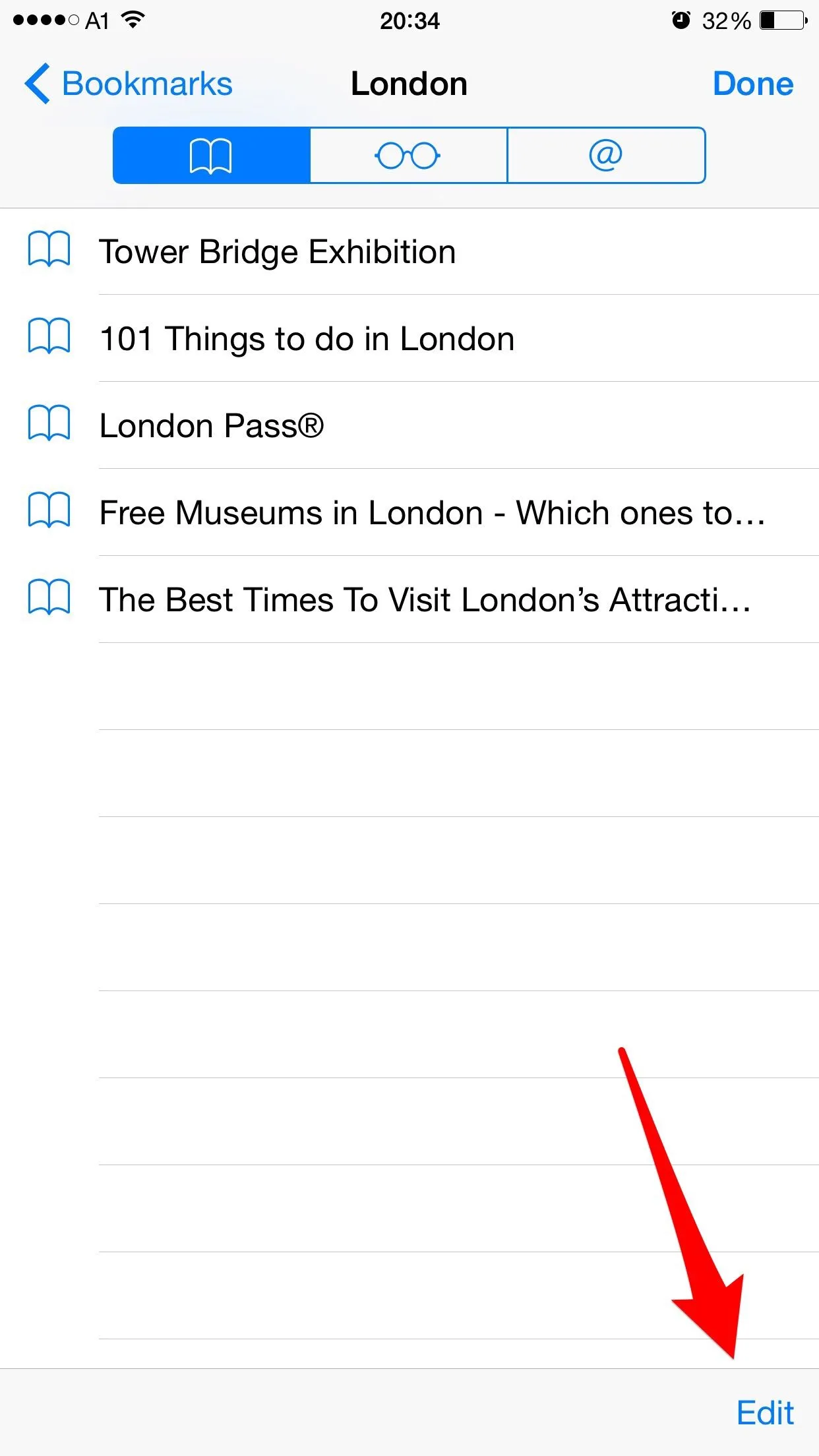819x1456 pixels.
Task: Select the Bookmarks book tab
Action: pyautogui.click(x=211, y=156)
